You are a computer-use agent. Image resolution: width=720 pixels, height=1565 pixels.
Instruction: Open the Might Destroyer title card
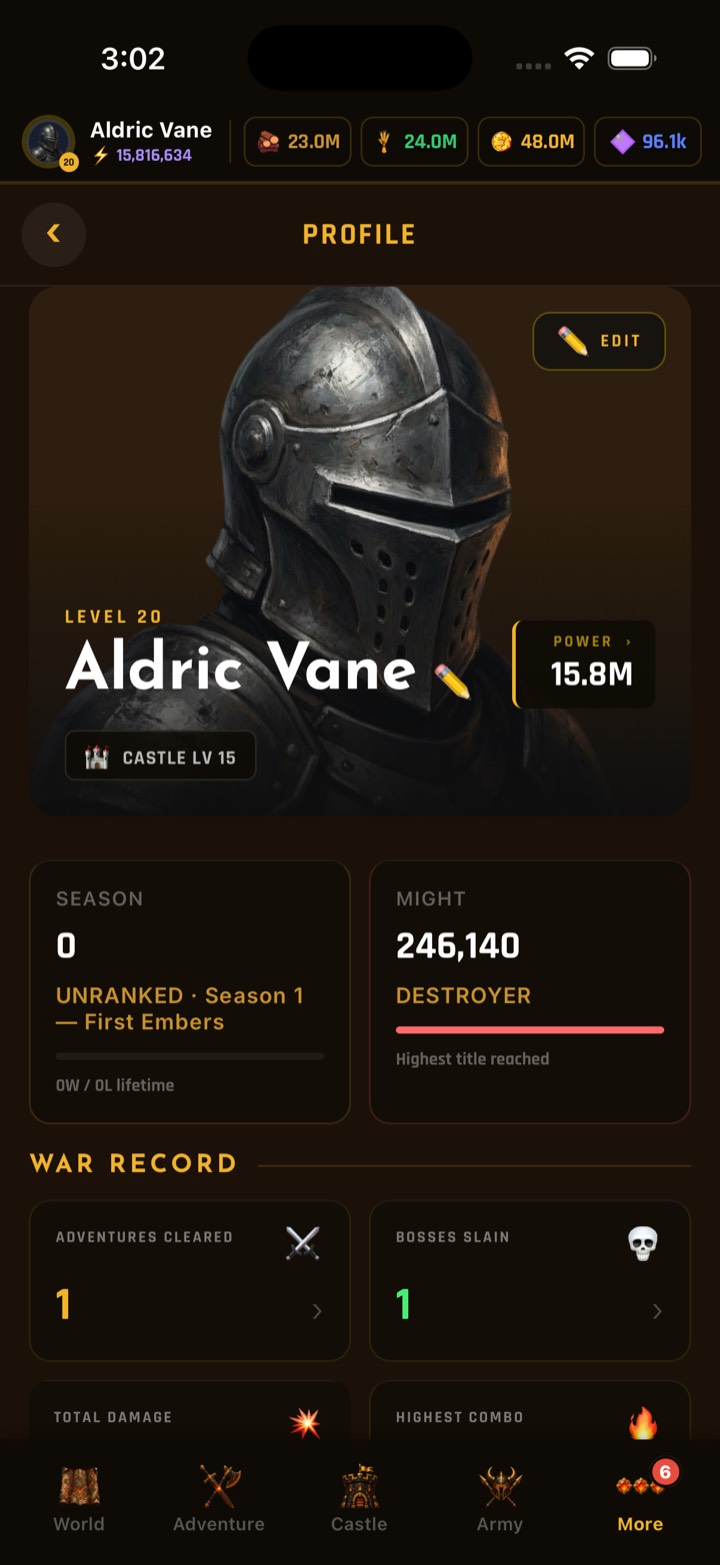click(530, 992)
